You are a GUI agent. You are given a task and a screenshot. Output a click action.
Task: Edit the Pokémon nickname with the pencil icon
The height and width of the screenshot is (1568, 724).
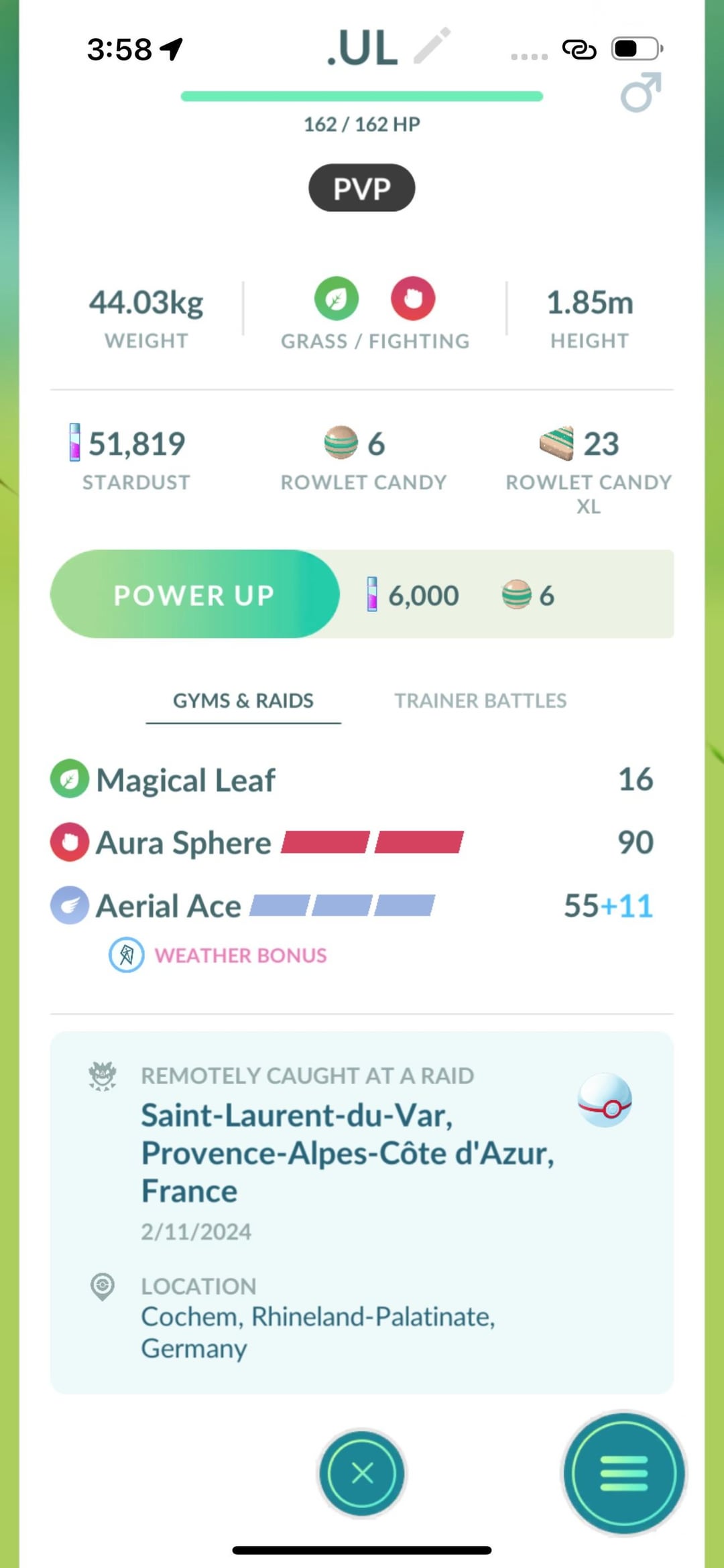click(x=431, y=46)
